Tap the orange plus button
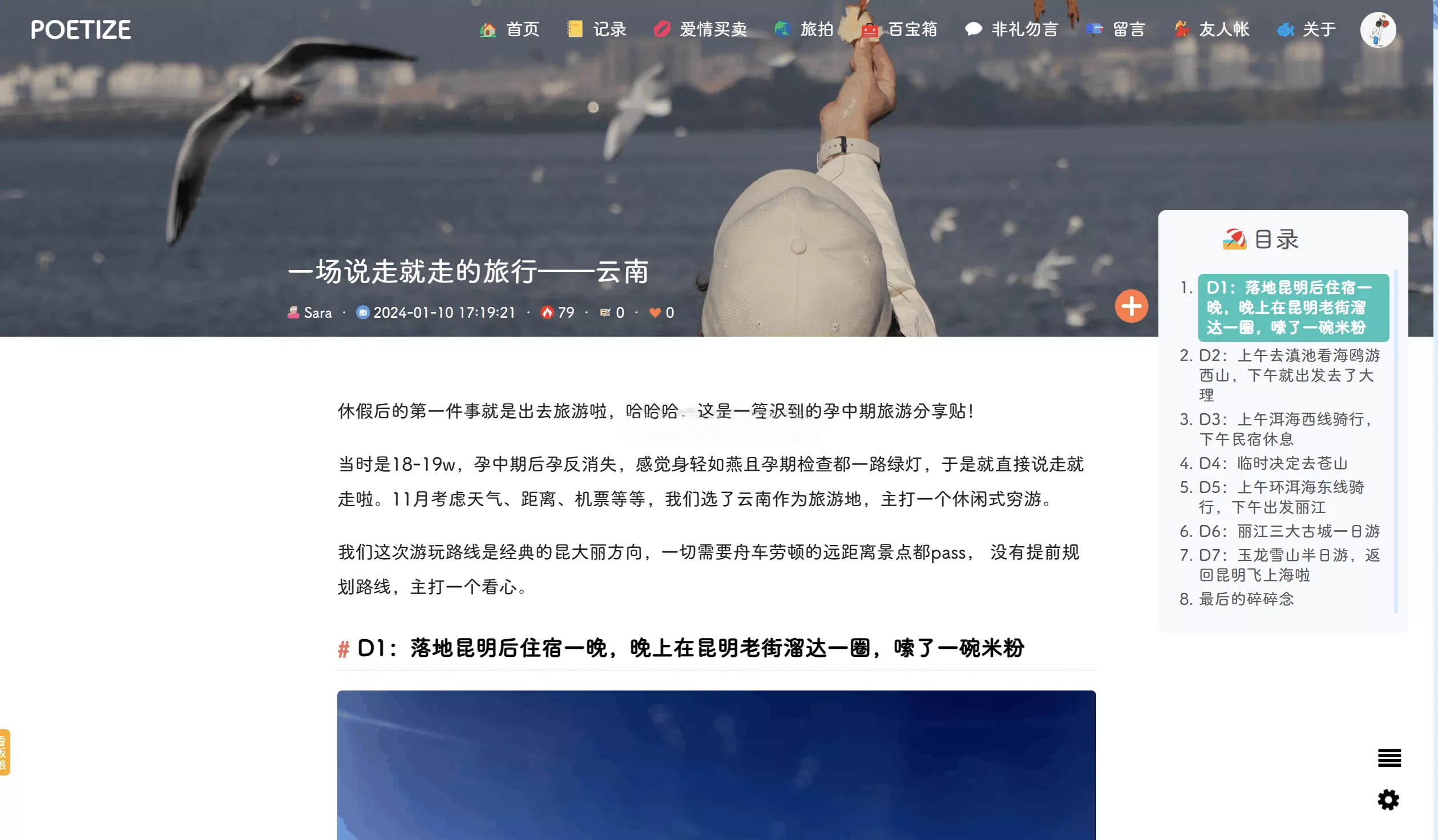Screen dimensions: 1438x840 pyautogui.click(x=1131, y=306)
